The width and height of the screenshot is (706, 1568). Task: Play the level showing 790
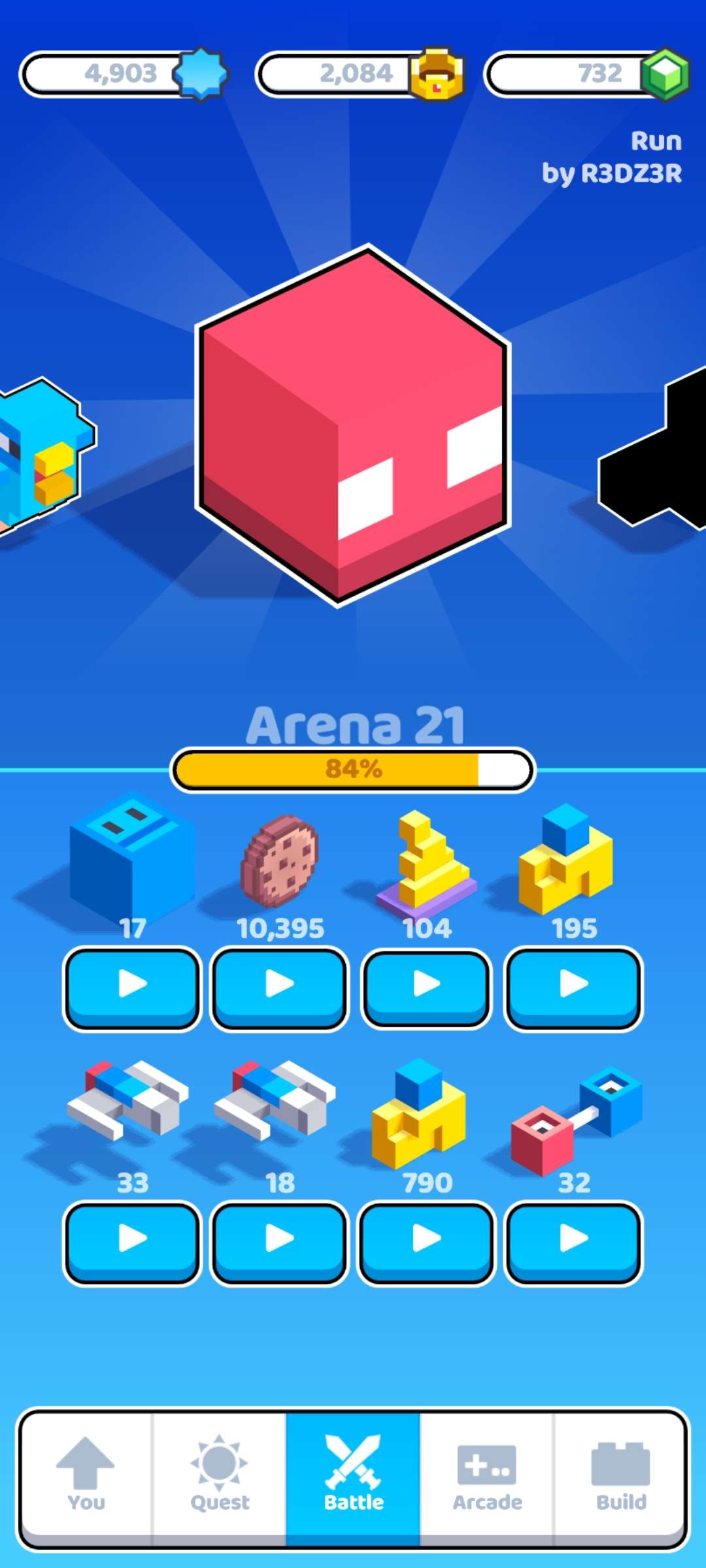[426, 1243]
